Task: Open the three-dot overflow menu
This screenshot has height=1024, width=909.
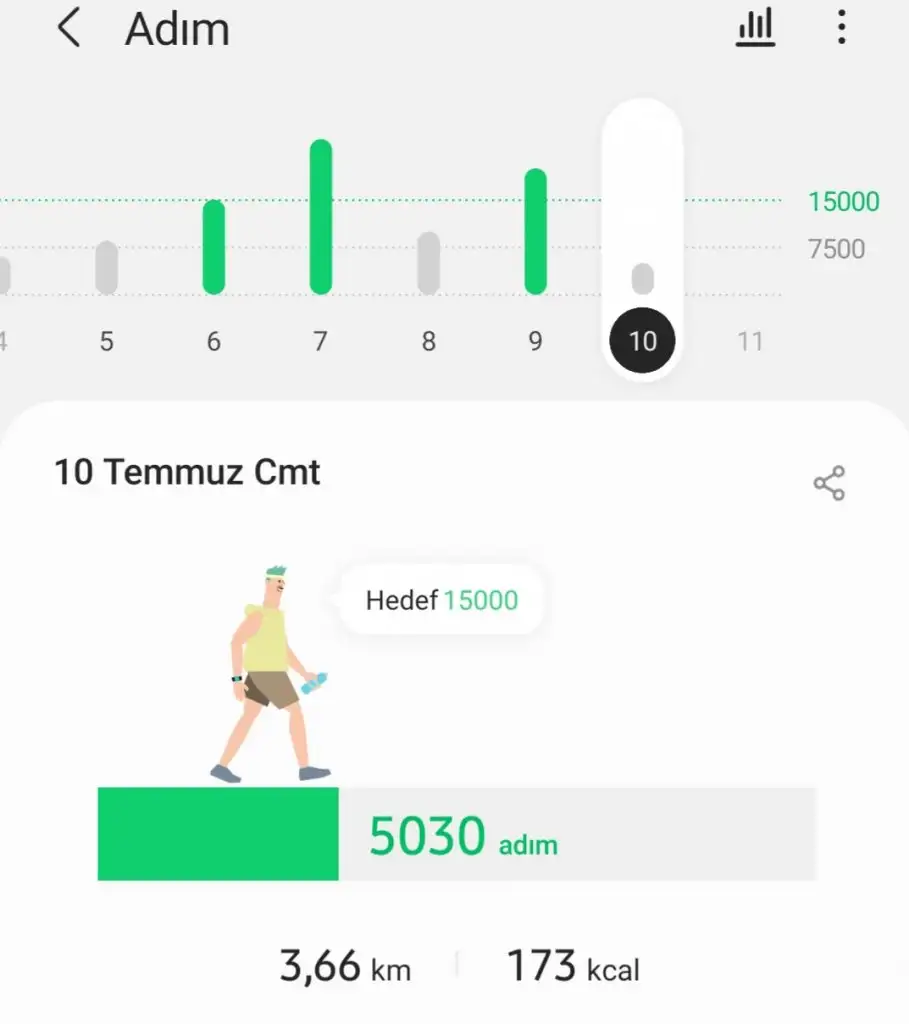Action: (841, 28)
